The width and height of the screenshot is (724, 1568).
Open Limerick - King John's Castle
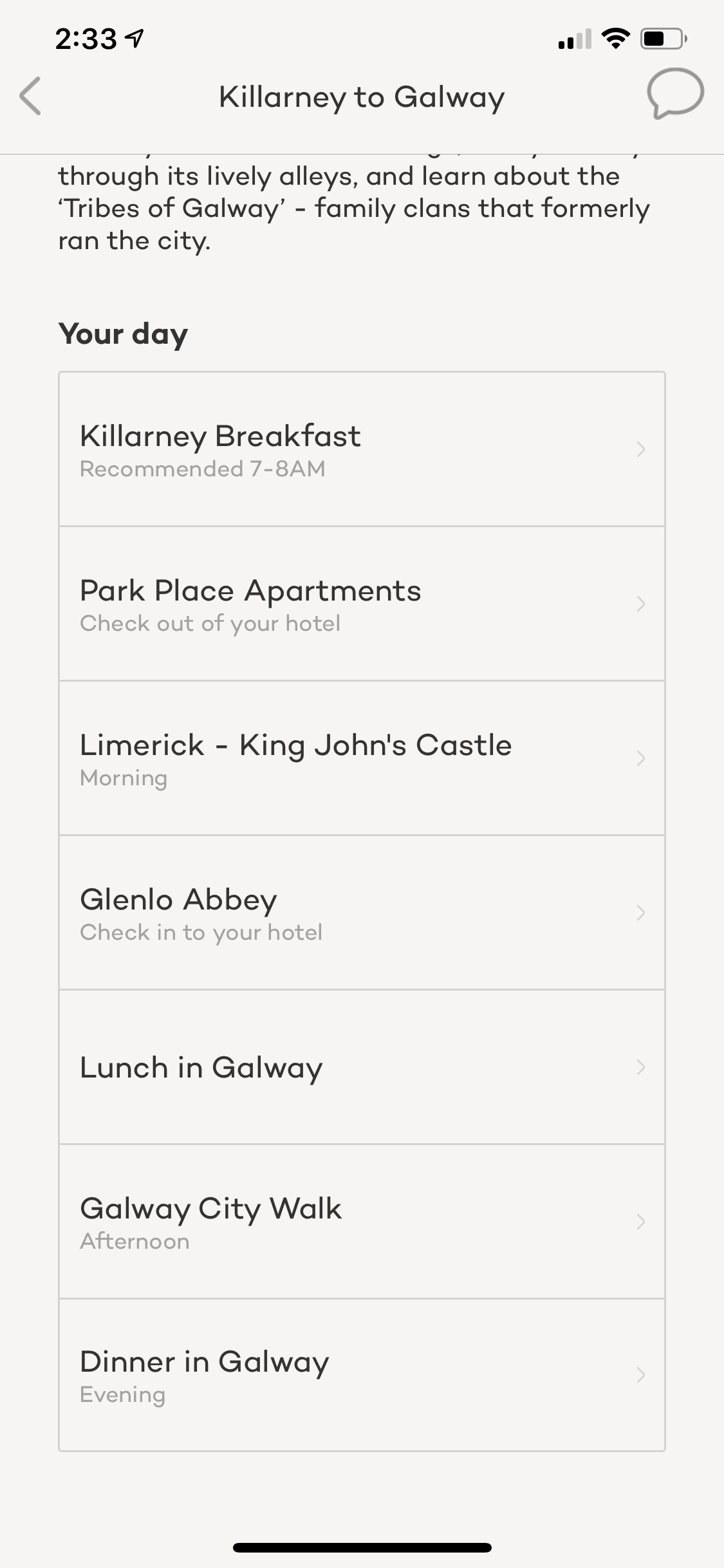(362, 758)
